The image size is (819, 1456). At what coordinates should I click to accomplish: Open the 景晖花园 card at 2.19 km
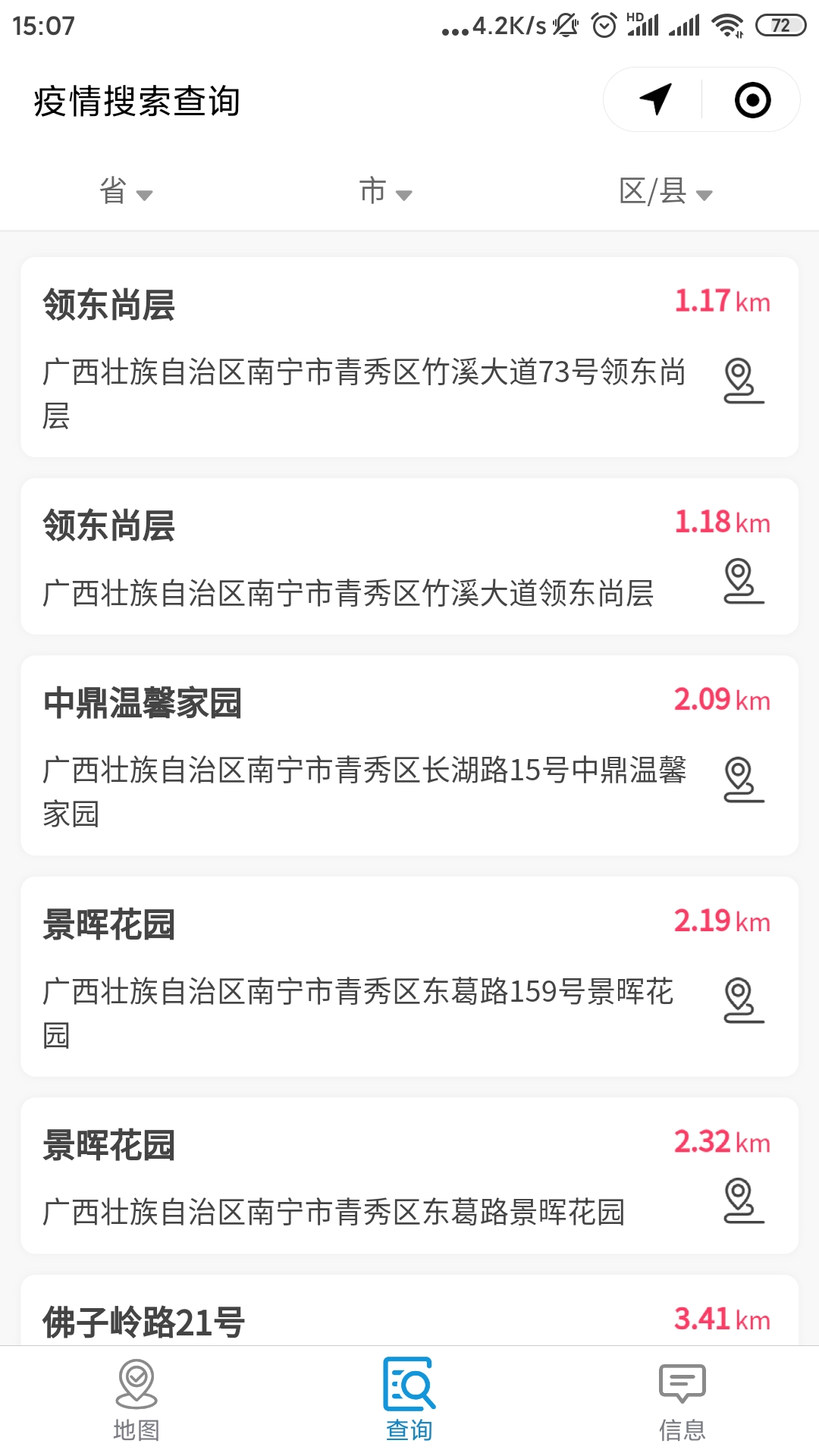pyautogui.click(x=409, y=977)
